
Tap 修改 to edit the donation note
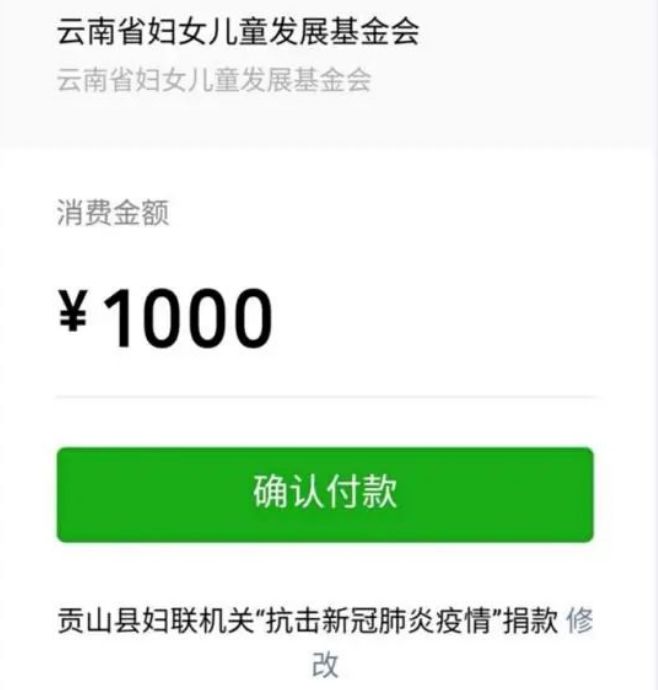tap(579, 622)
